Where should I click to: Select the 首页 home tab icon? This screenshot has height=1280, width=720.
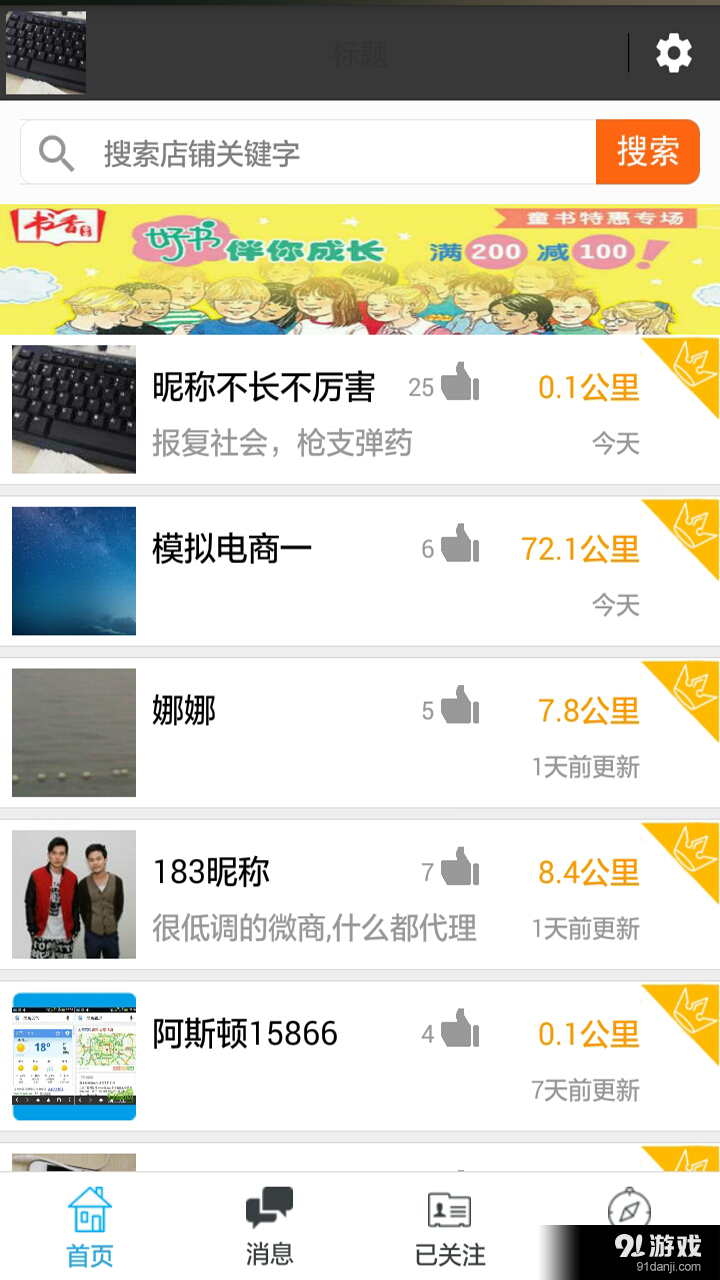click(x=88, y=1209)
